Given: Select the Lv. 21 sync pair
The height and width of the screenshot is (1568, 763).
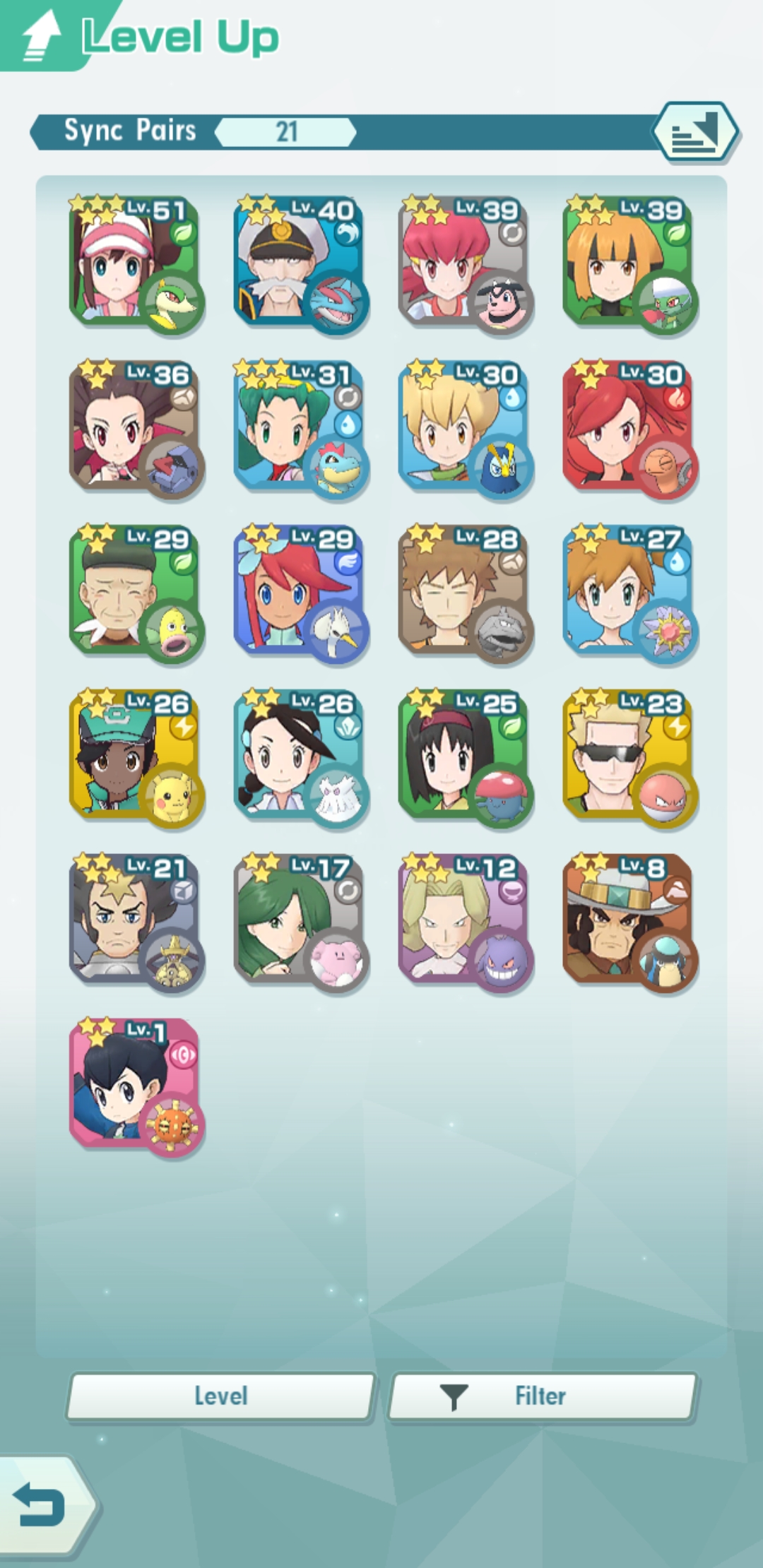Looking at the screenshot, I should (137, 922).
